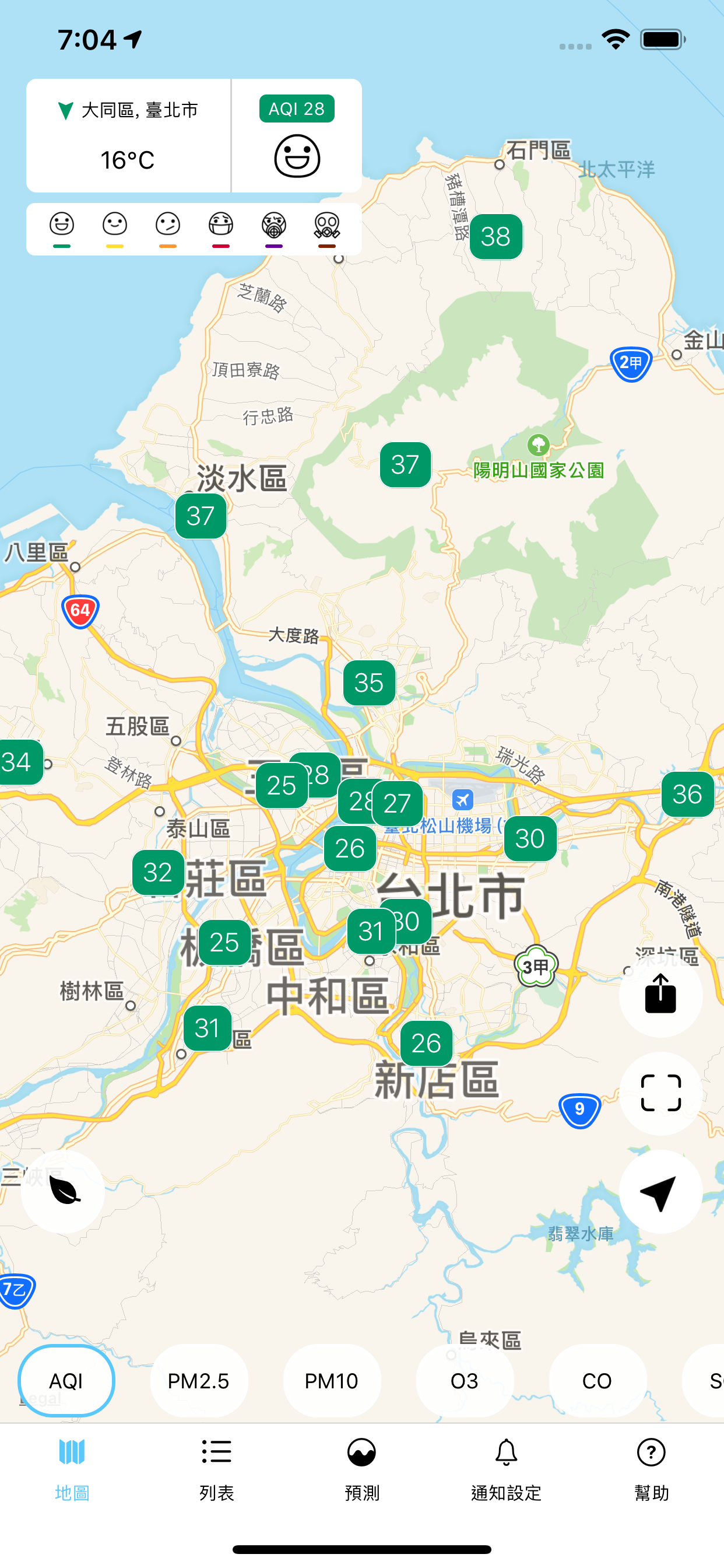
Task: Center map on my current location
Action: point(660,1191)
